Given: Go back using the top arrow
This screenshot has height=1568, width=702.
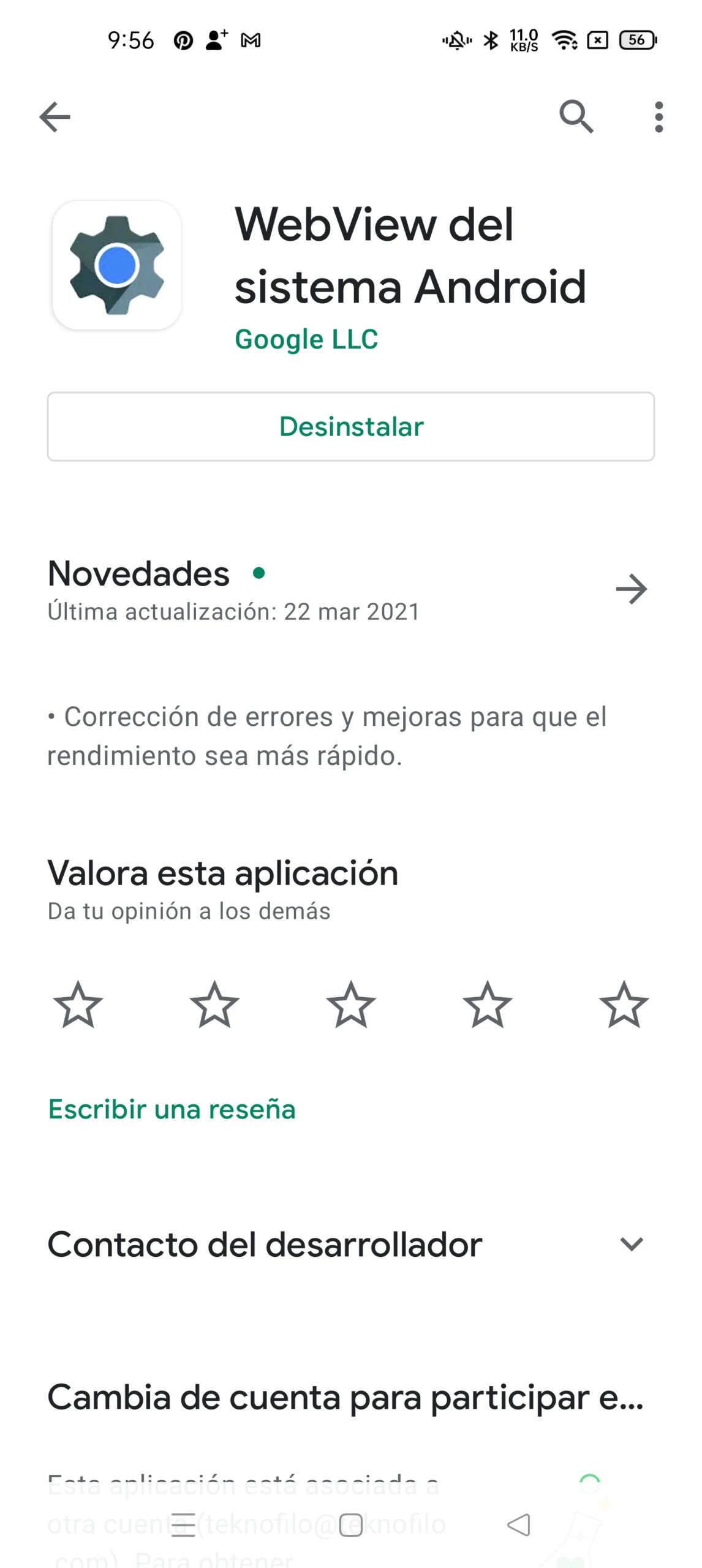Looking at the screenshot, I should (x=55, y=117).
